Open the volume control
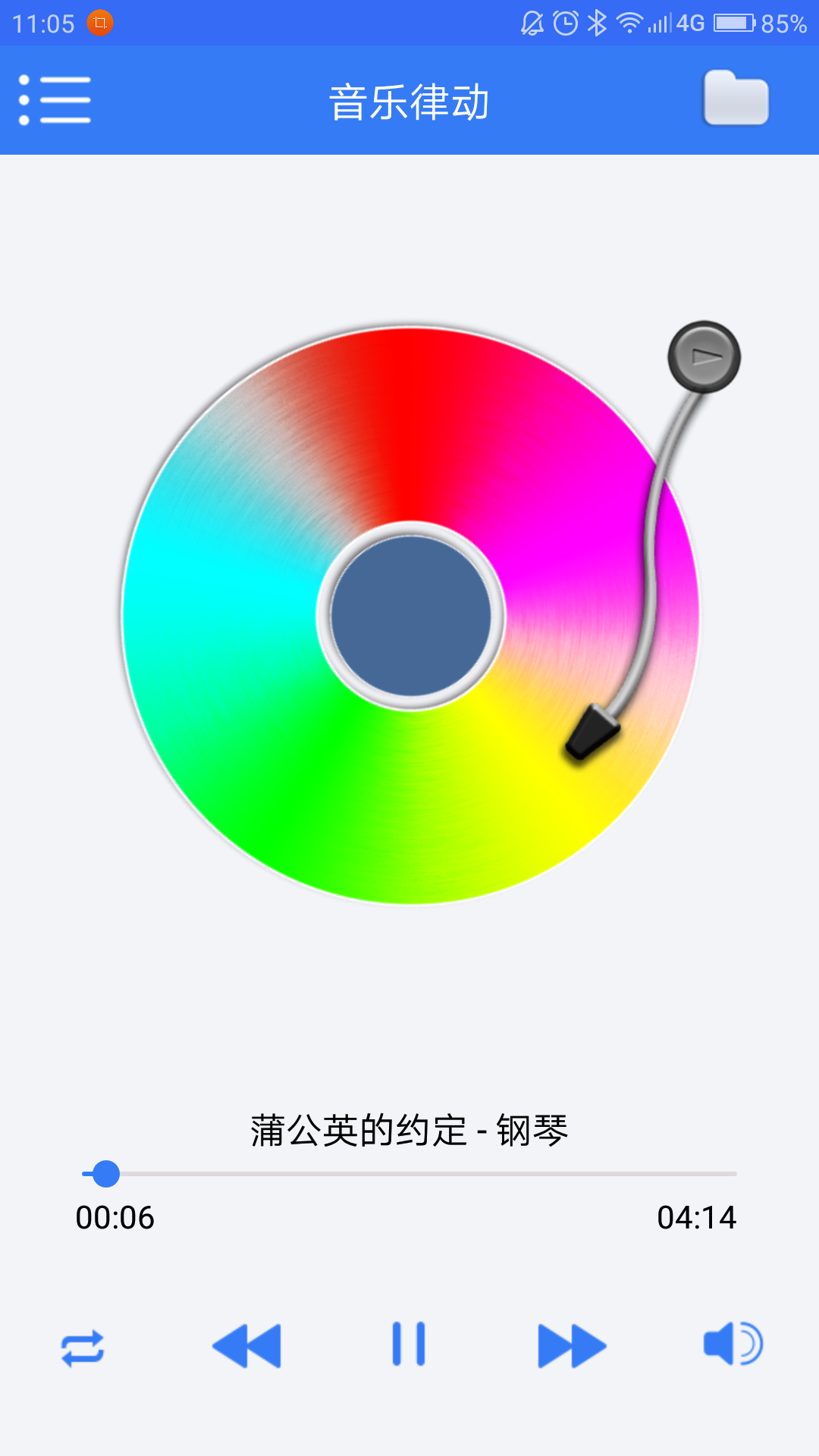 733,1345
